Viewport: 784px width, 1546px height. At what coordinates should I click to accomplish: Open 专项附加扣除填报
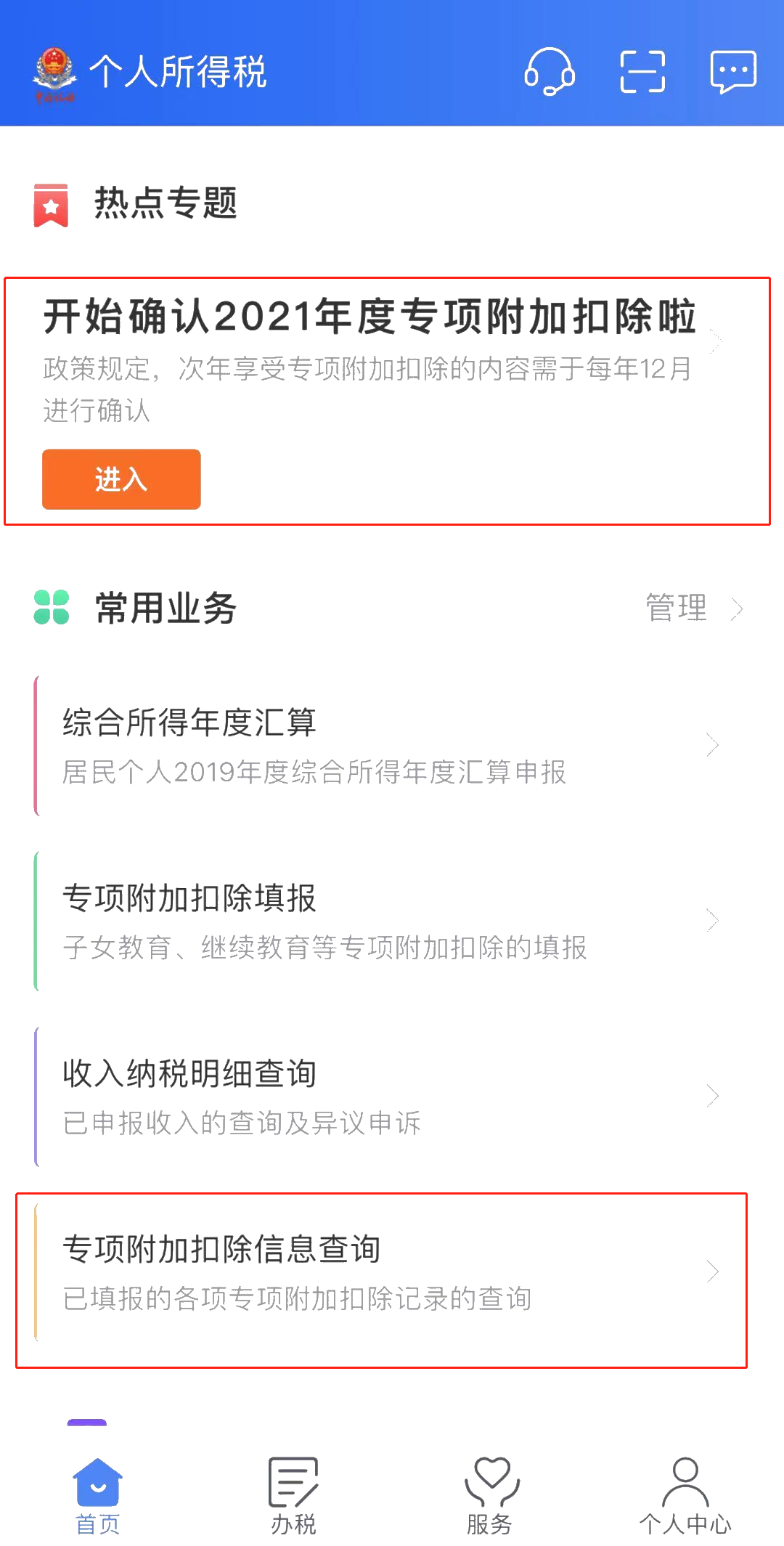(x=191, y=899)
